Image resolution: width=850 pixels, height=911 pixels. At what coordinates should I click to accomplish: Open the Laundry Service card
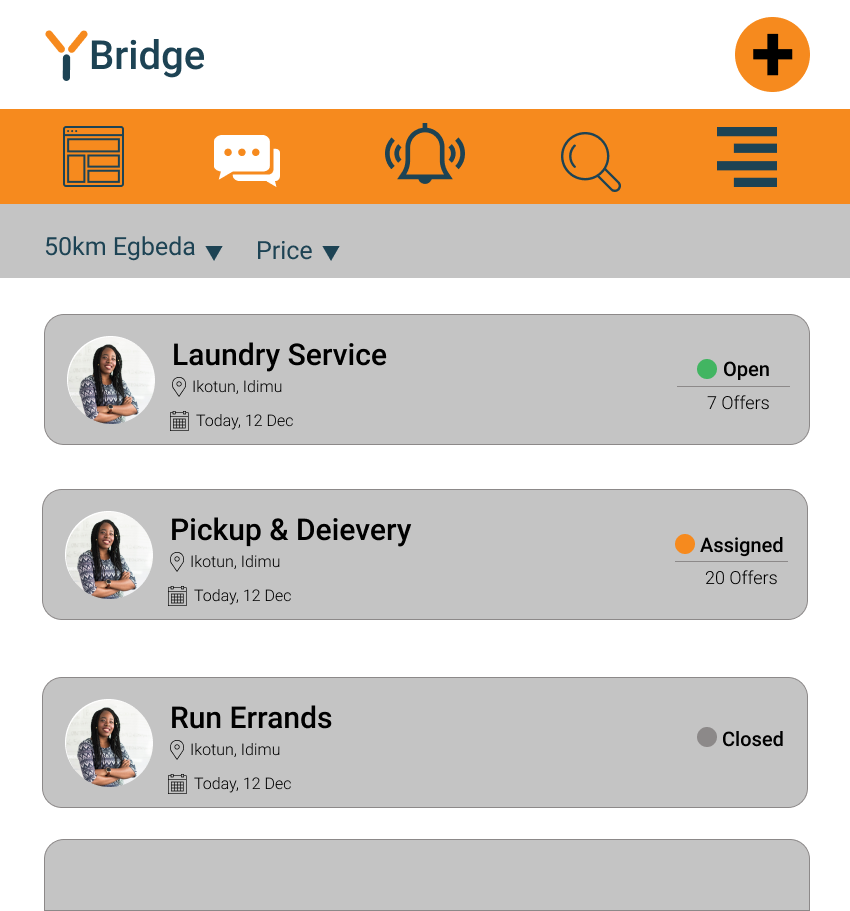(426, 379)
